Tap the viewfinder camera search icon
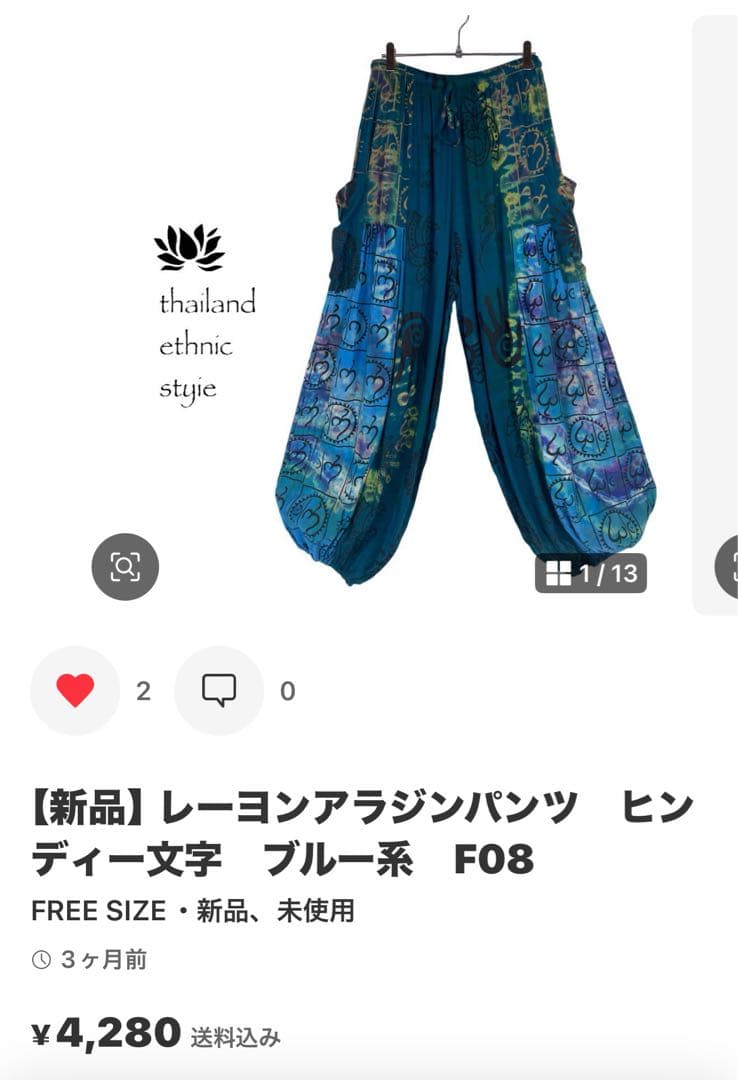This screenshot has height=1080, width=738. click(x=124, y=568)
